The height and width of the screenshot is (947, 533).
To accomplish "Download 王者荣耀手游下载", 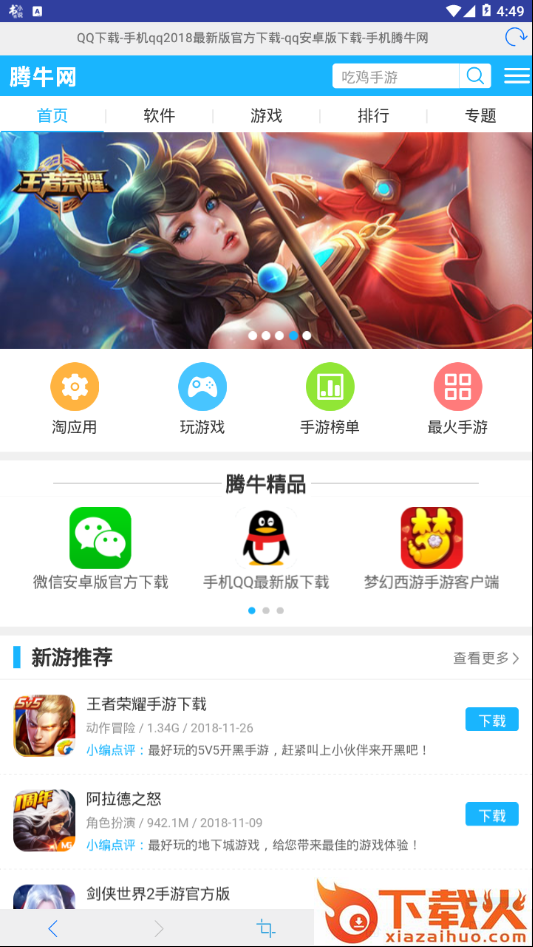I will [x=492, y=719].
